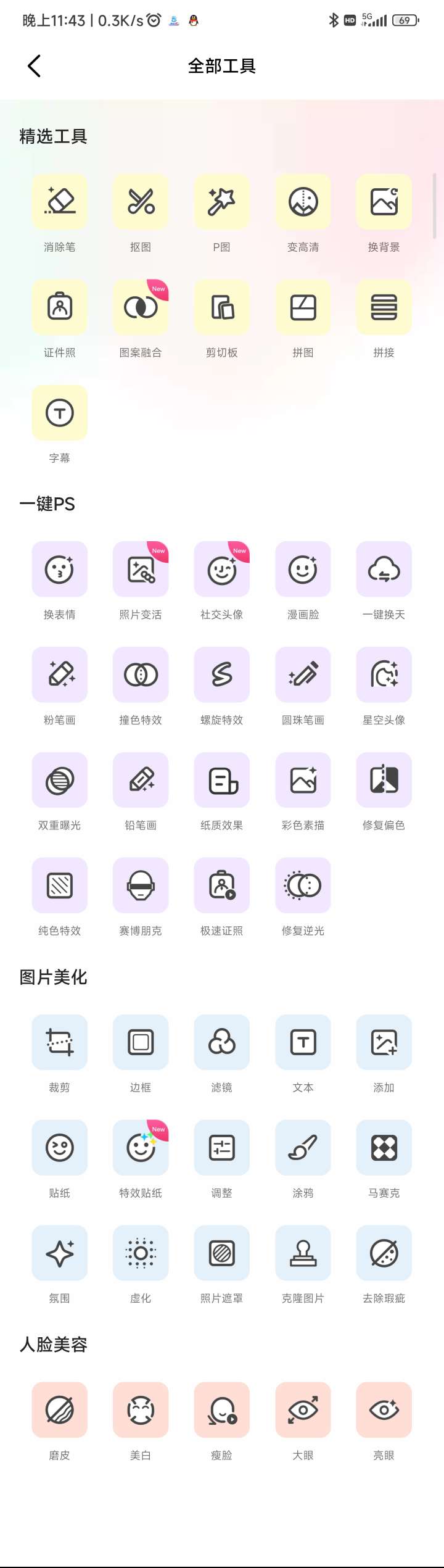Use the 磨皮 skin smoothing tool

[60, 1410]
